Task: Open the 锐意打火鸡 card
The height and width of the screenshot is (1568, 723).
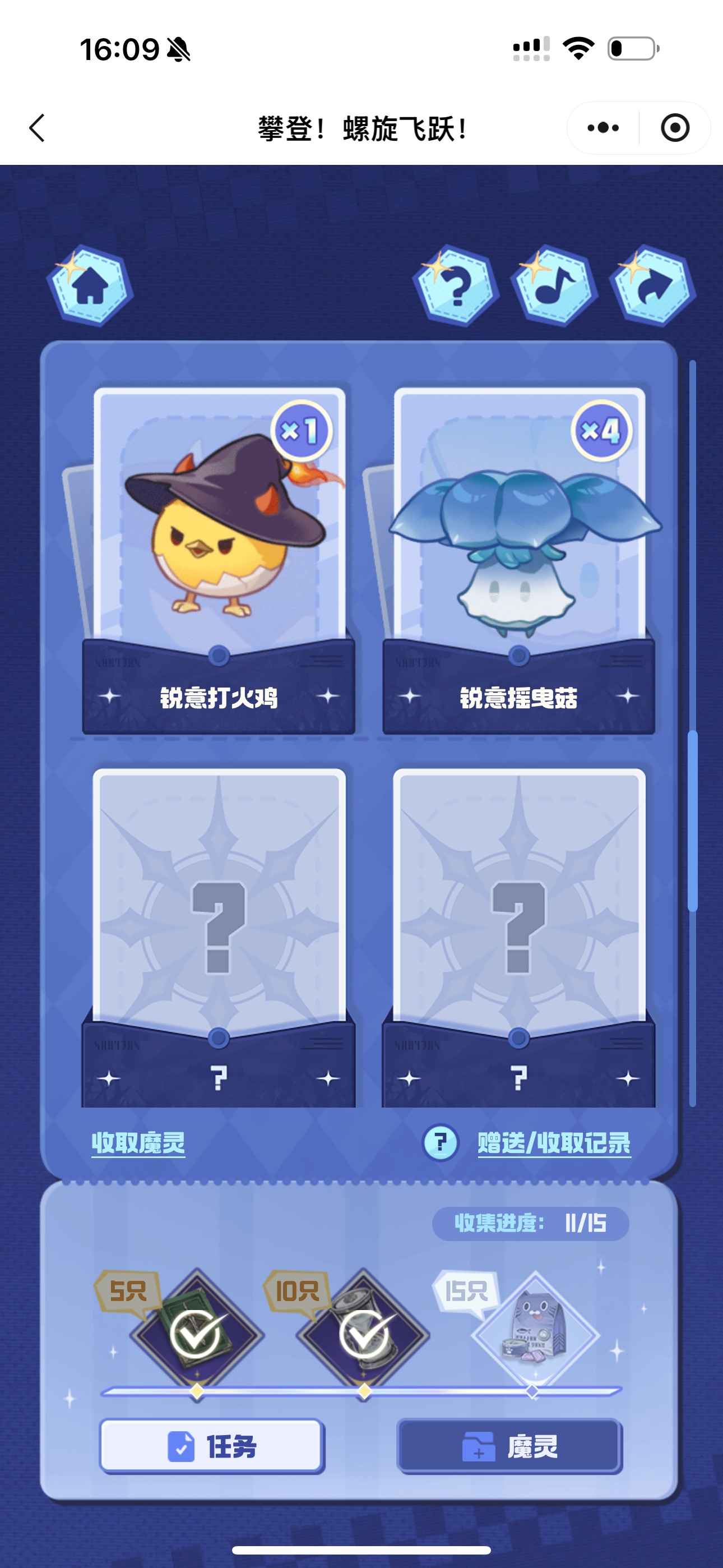Action: click(x=219, y=548)
